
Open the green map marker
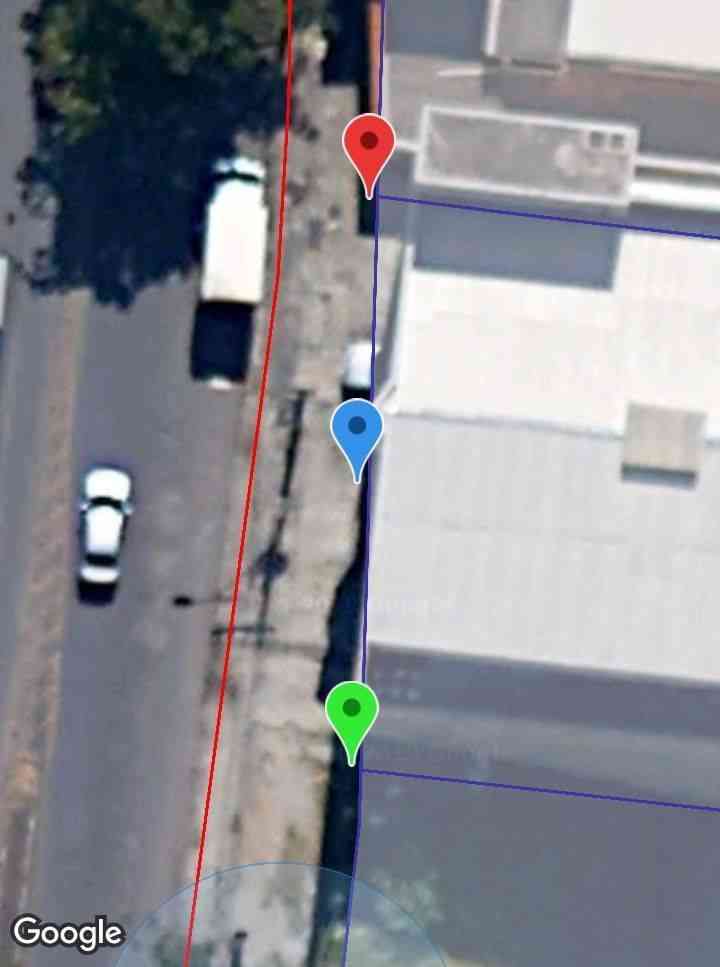tap(351, 713)
